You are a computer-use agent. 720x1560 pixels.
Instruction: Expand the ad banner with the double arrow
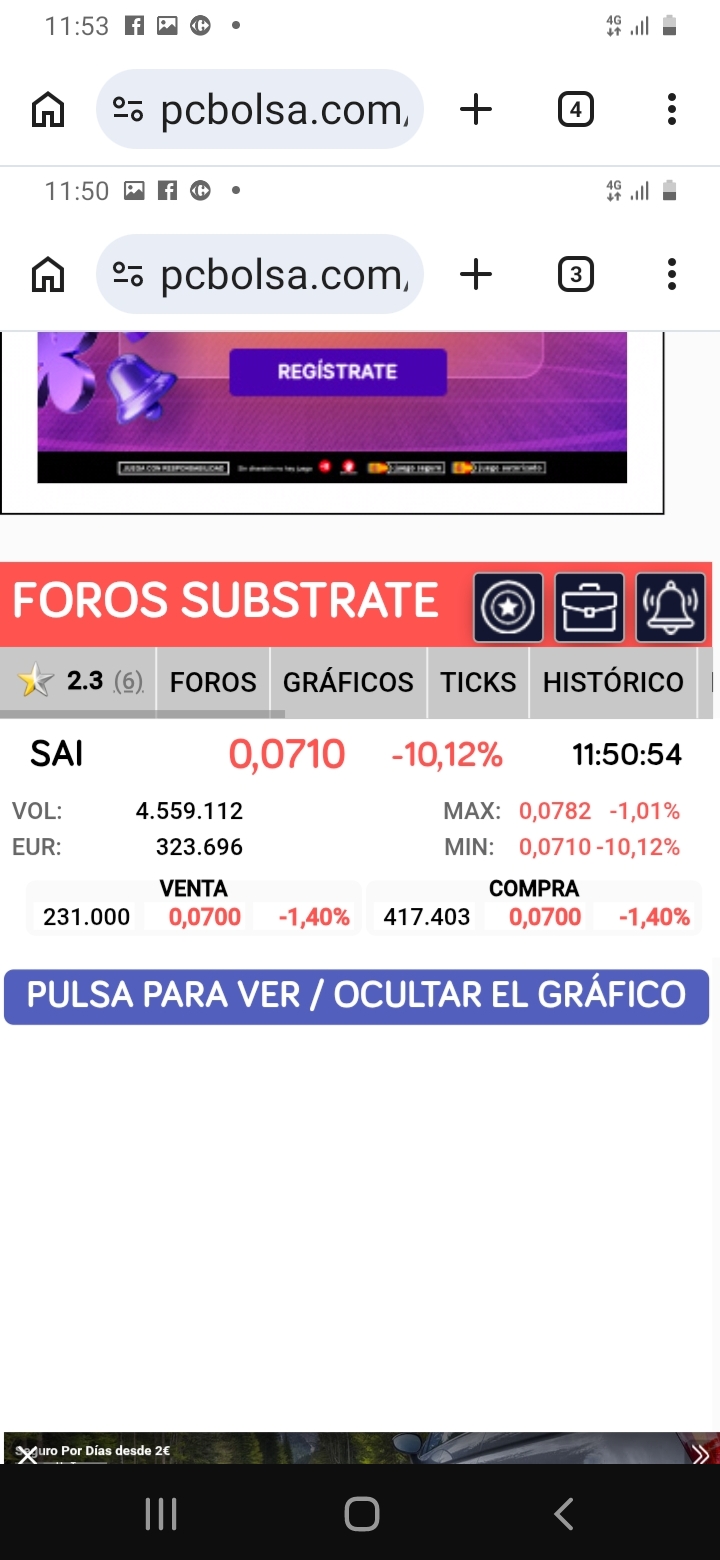700,1455
